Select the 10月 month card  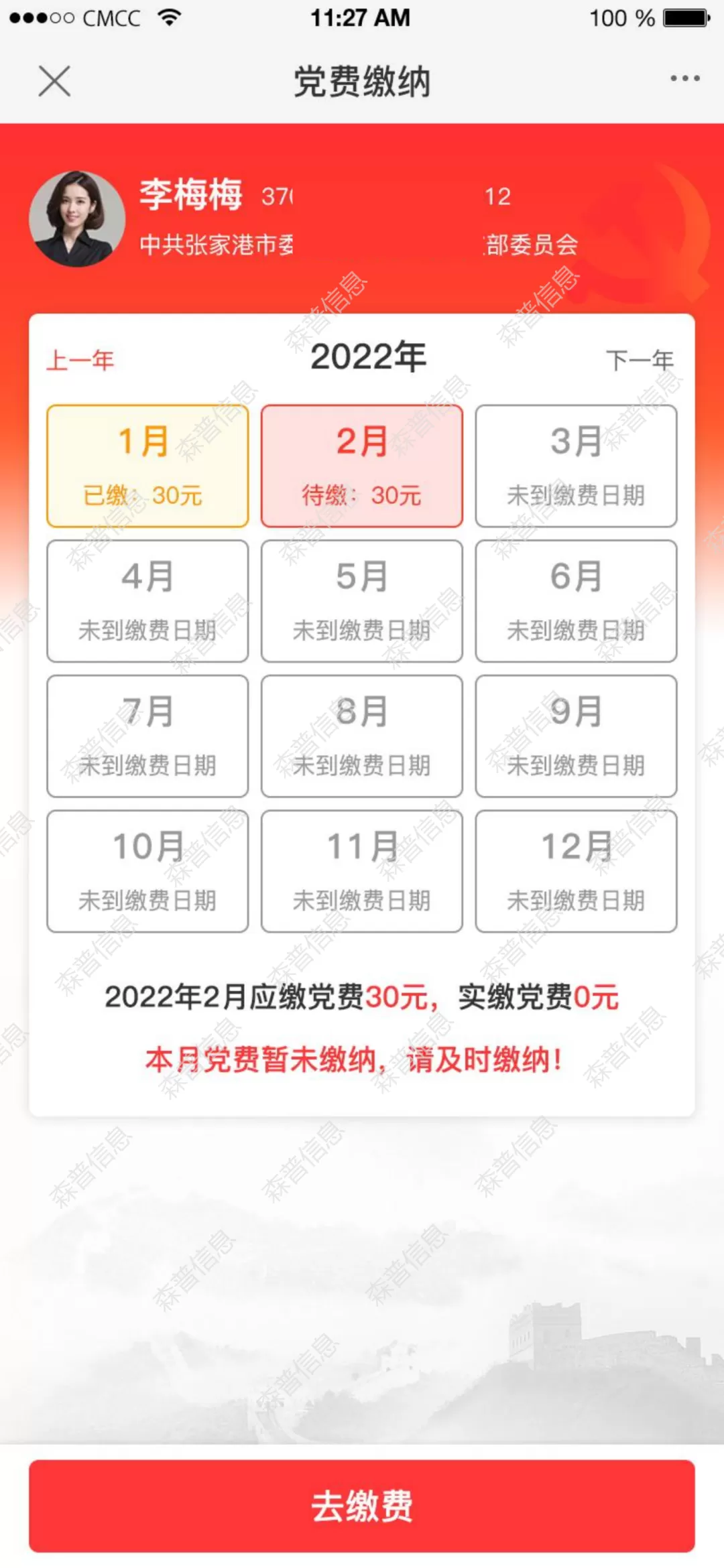(147, 871)
